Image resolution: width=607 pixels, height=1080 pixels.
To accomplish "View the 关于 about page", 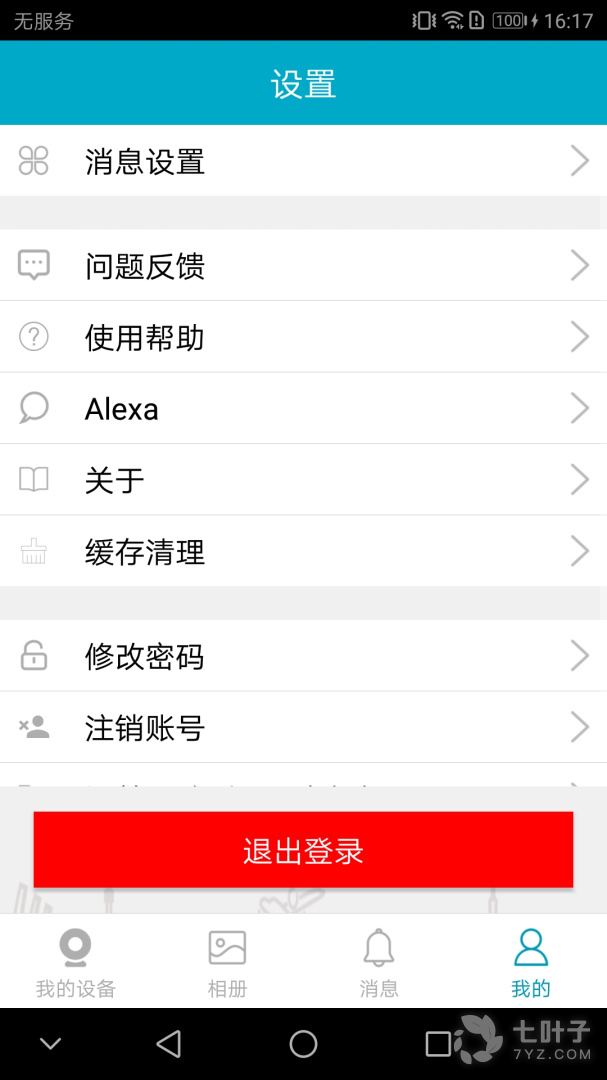I will pos(303,480).
